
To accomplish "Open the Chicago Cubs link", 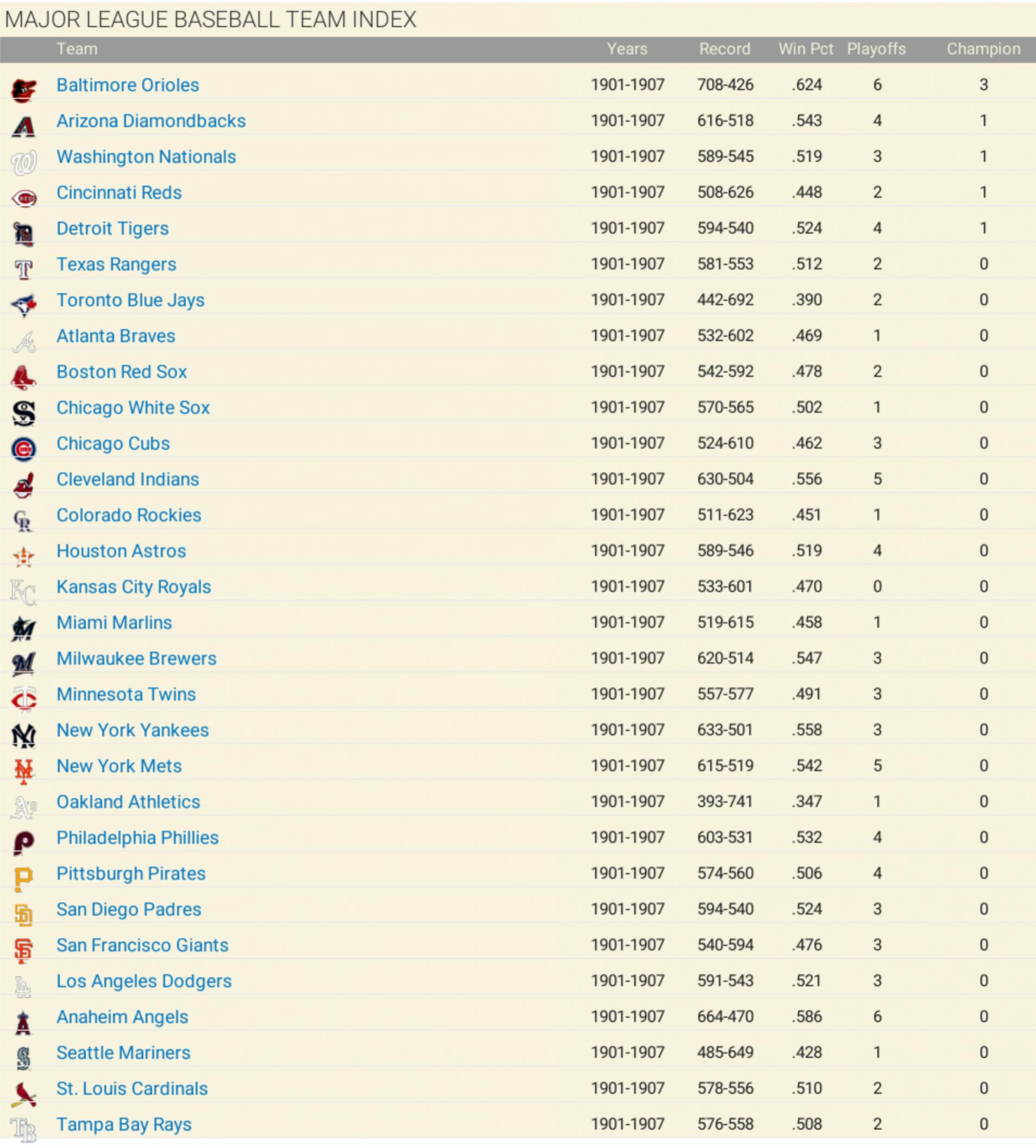I will pyautogui.click(x=112, y=443).
